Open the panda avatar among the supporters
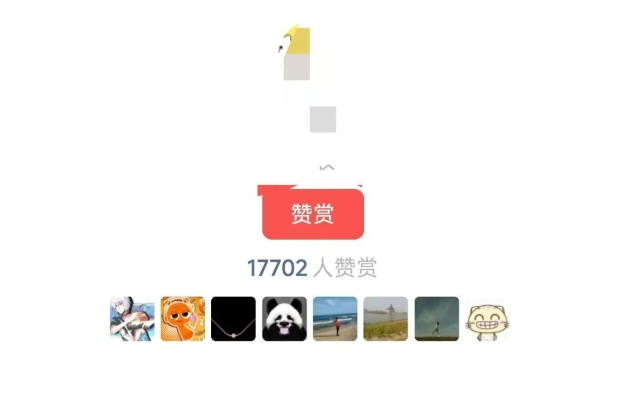This screenshot has width=625, height=406. (x=284, y=319)
